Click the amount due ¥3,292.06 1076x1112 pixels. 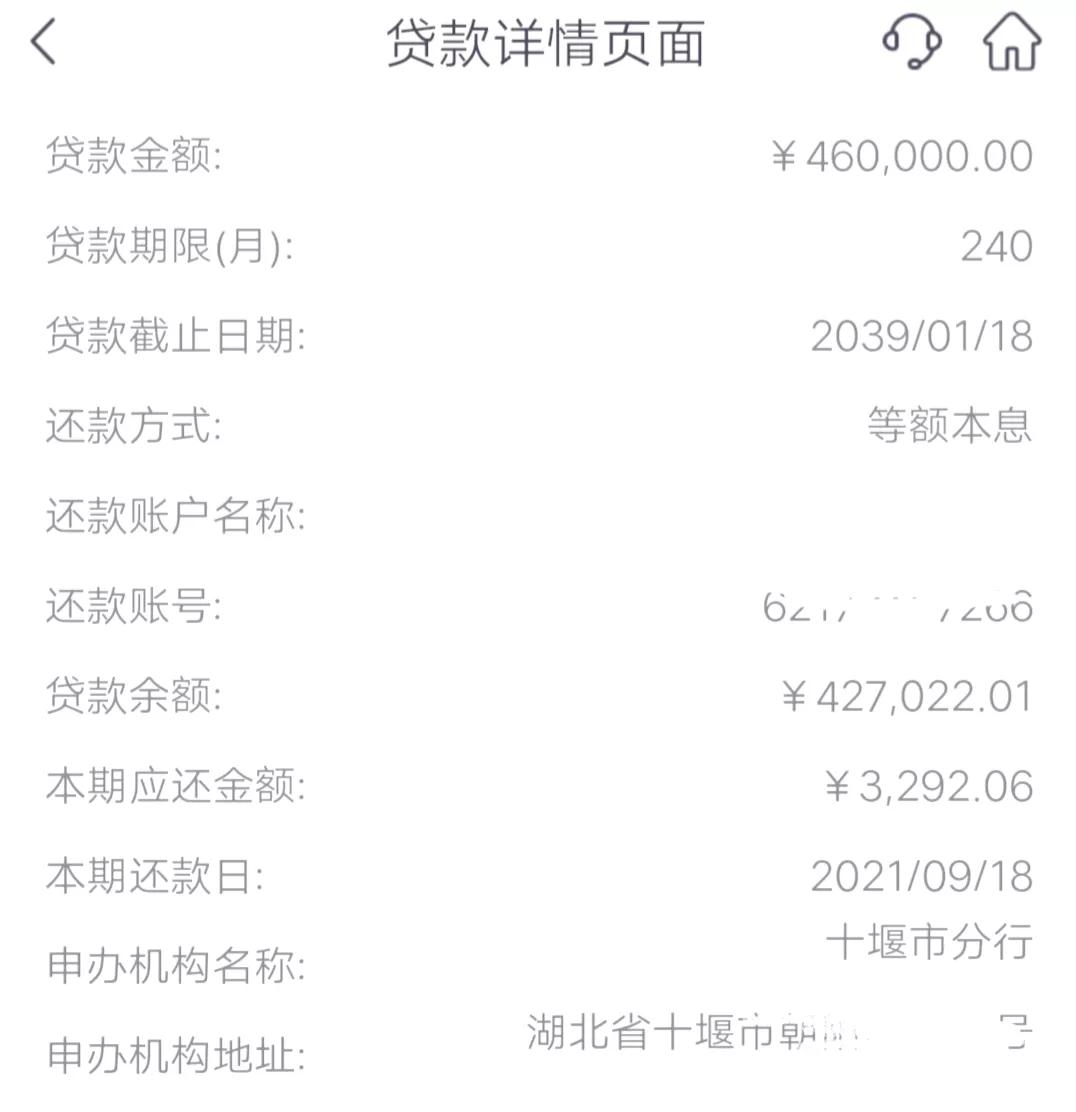932,787
